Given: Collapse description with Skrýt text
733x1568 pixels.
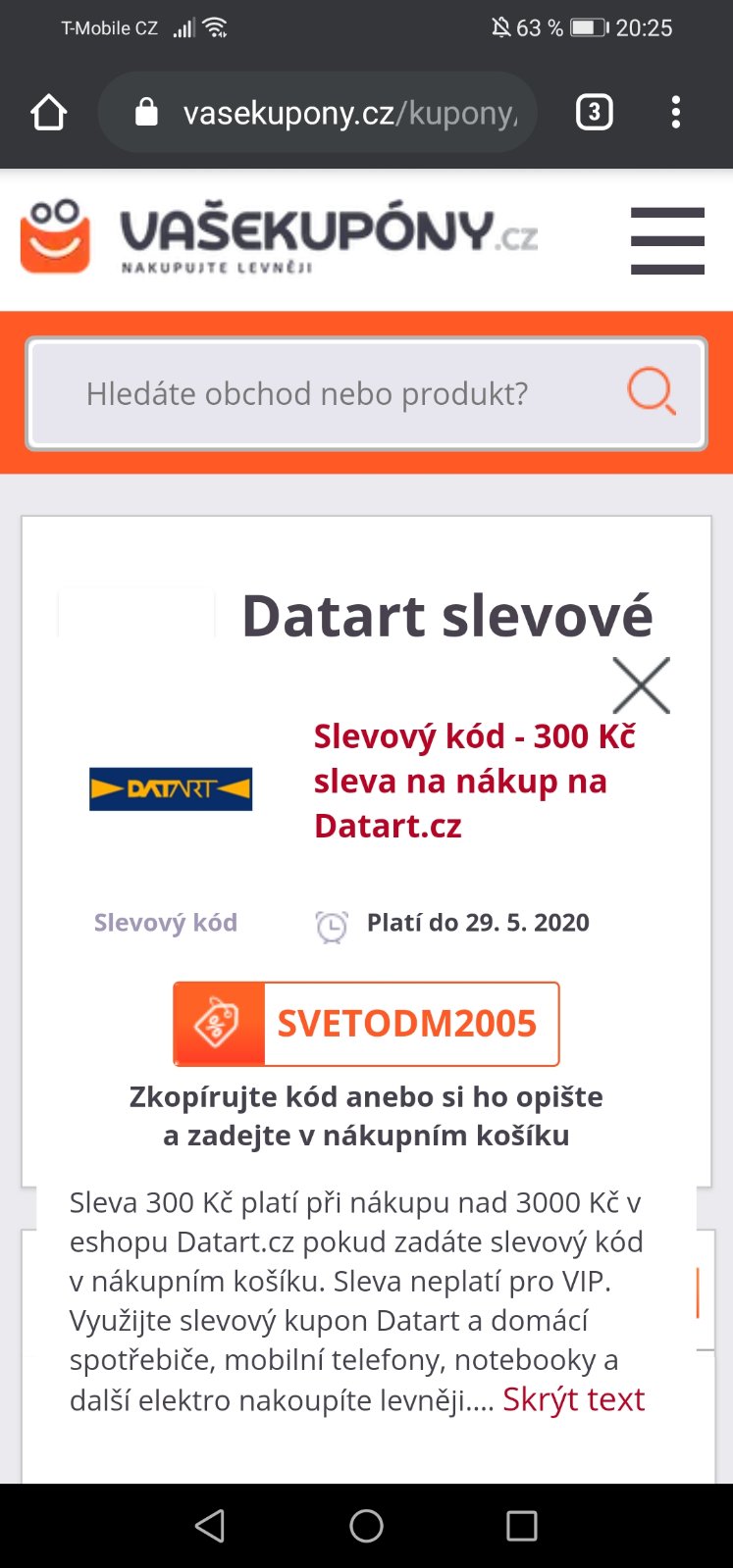Looking at the screenshot, I should point(573,1399).
